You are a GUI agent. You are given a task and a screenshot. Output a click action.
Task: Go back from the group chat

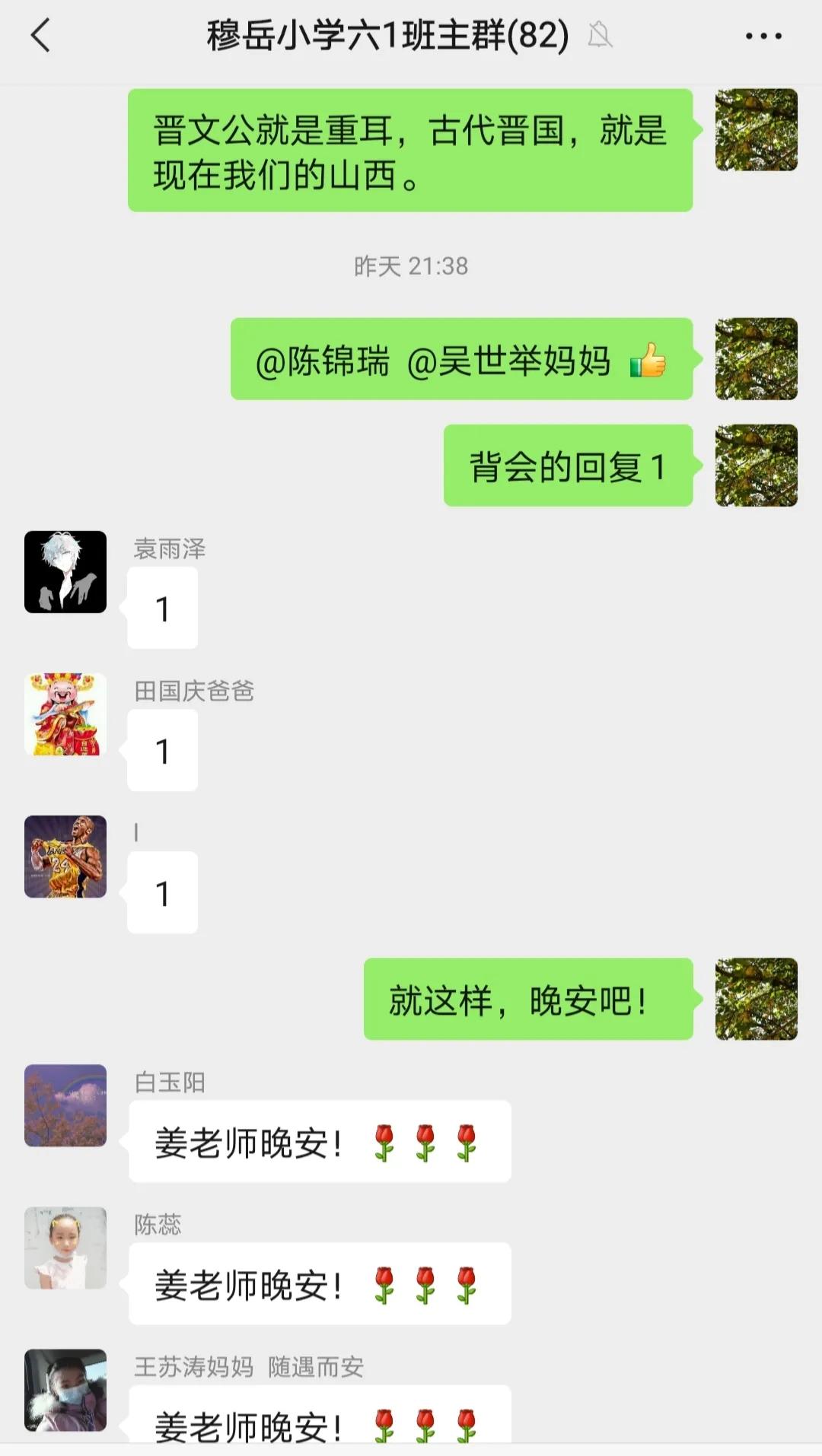[x=40, y=36]
